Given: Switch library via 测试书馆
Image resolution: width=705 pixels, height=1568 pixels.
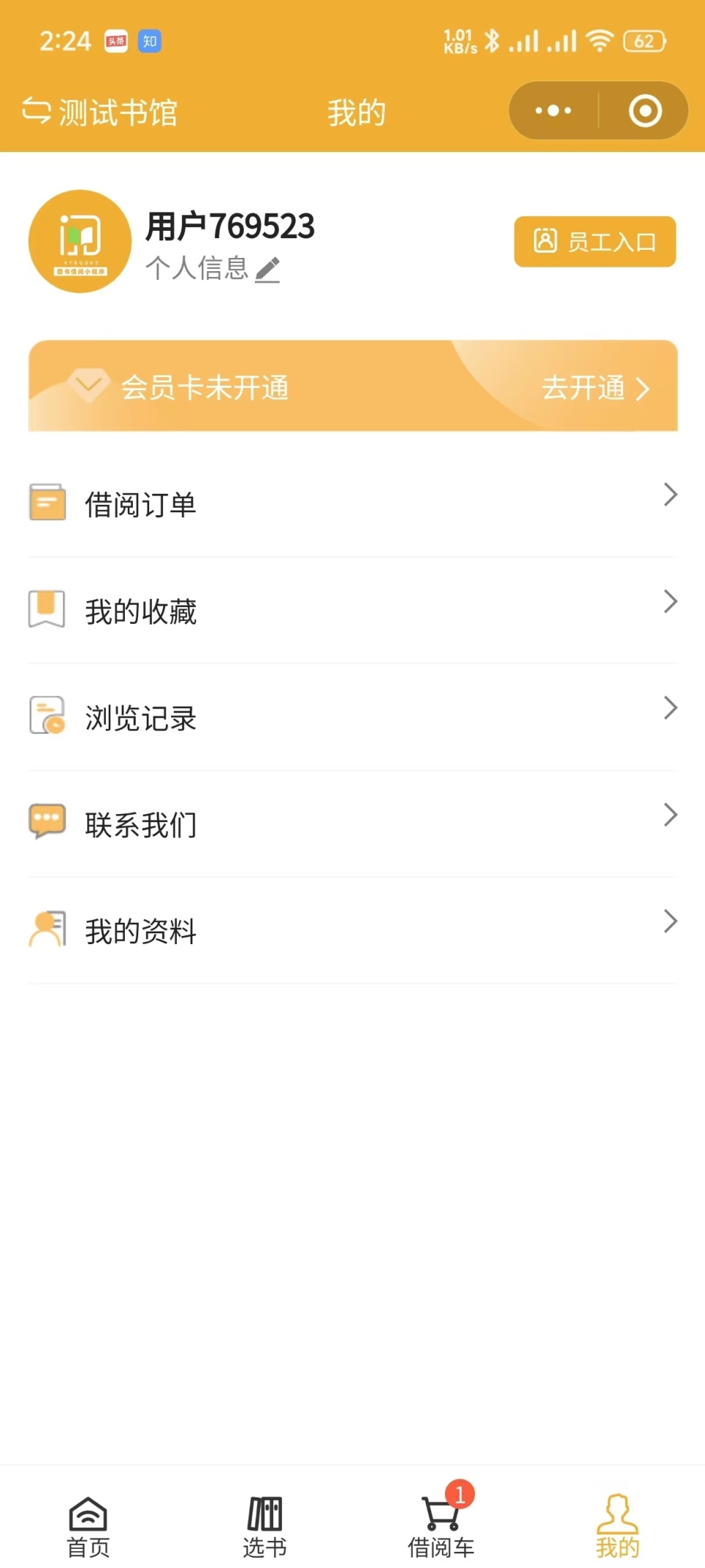Looking at the screenshot, I should point(100,112).
